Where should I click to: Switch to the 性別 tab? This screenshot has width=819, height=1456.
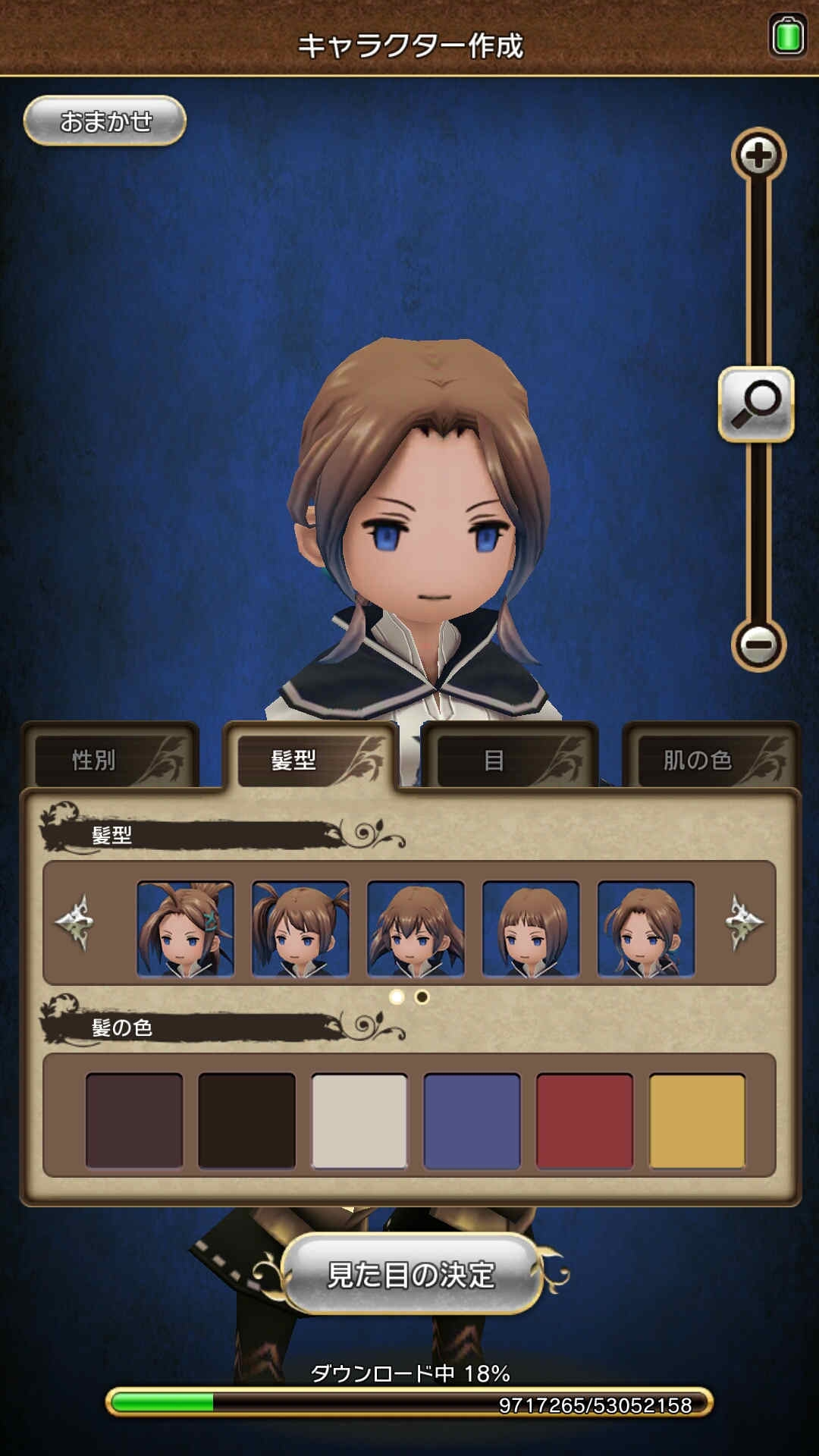tap(112, 758)
